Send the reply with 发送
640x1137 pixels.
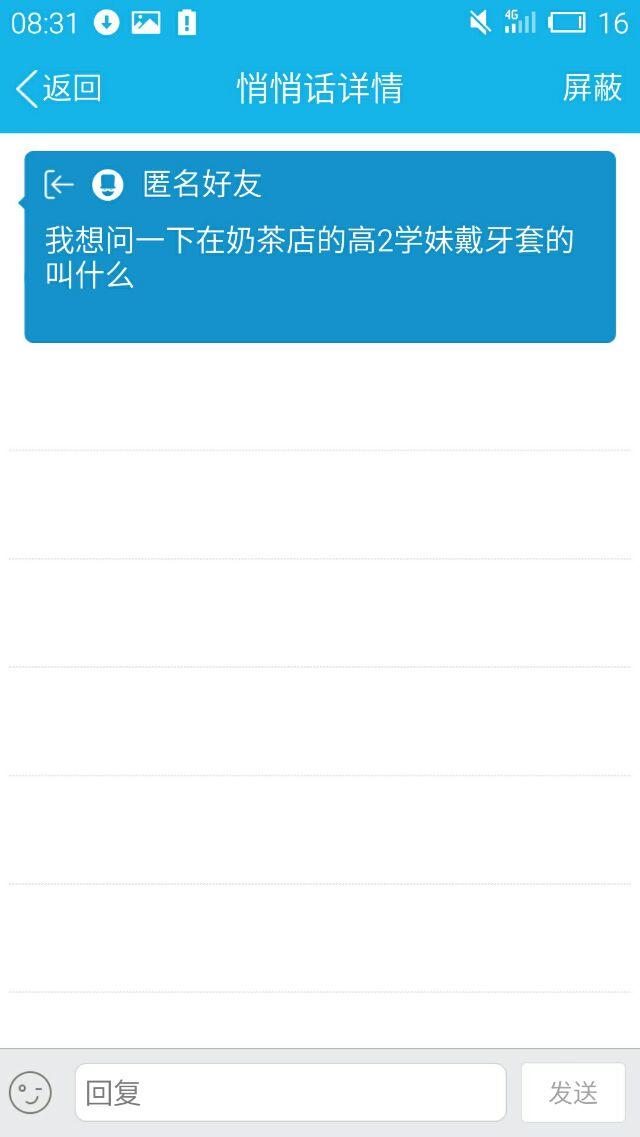click(573, 1092)
